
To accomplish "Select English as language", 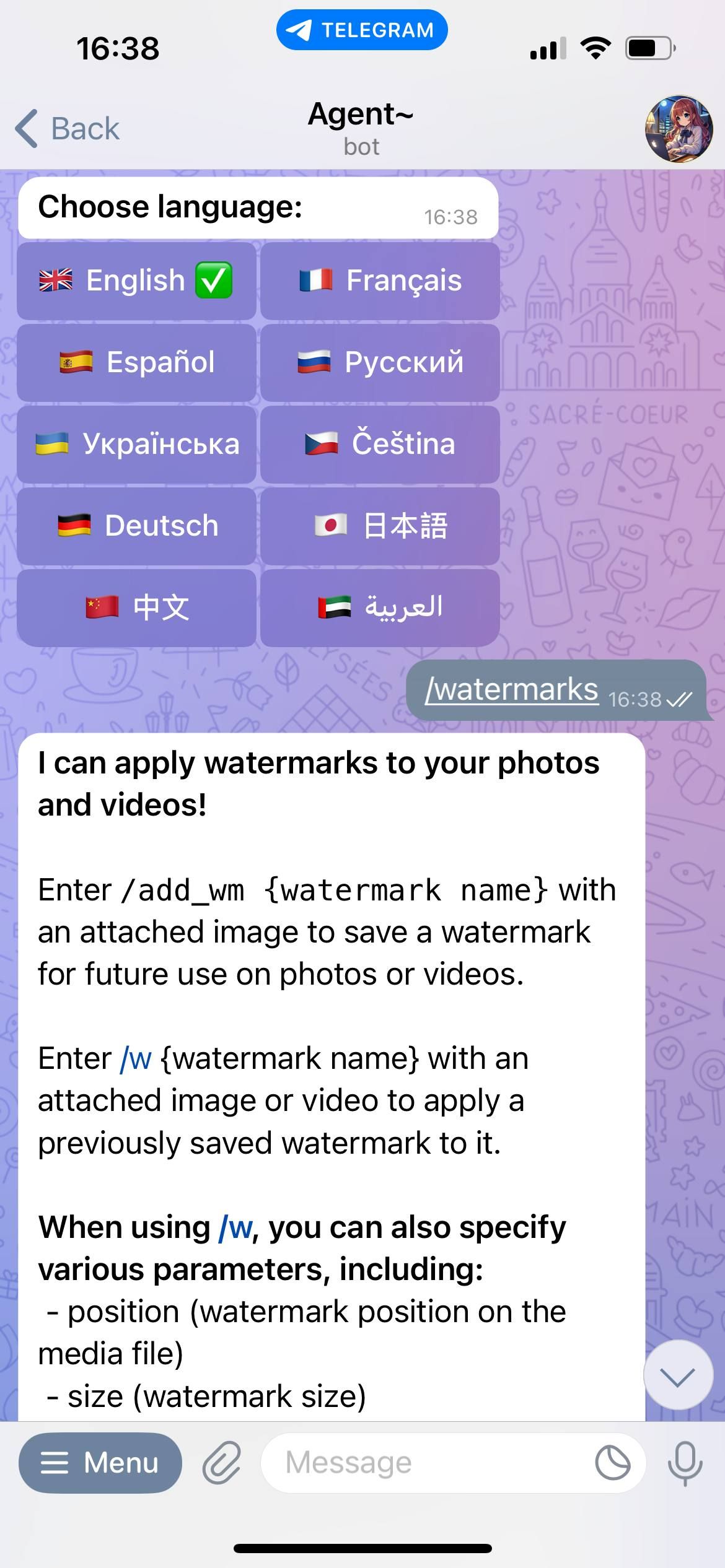I will (x=136, y=281).
